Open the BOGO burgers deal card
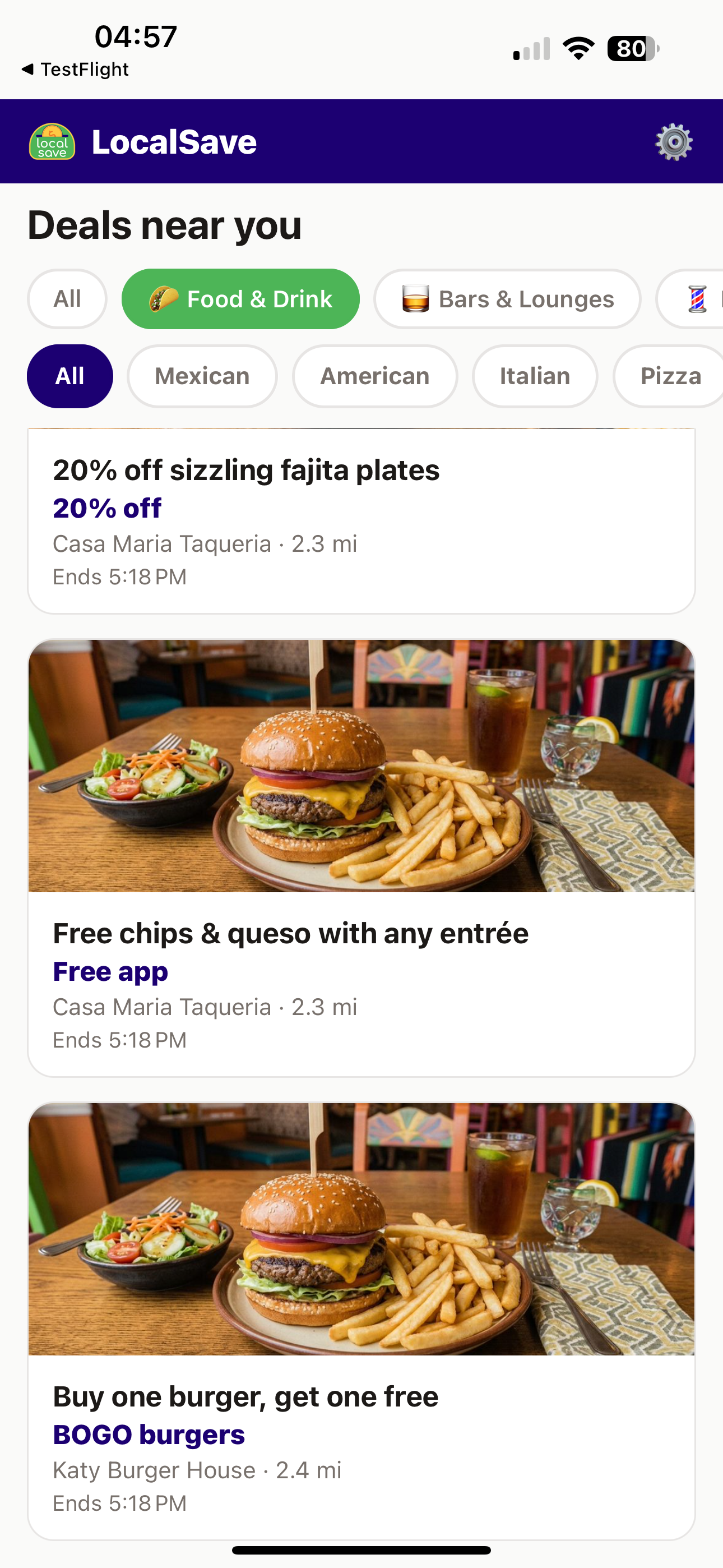The image size is (723, 1568). 361,1321
